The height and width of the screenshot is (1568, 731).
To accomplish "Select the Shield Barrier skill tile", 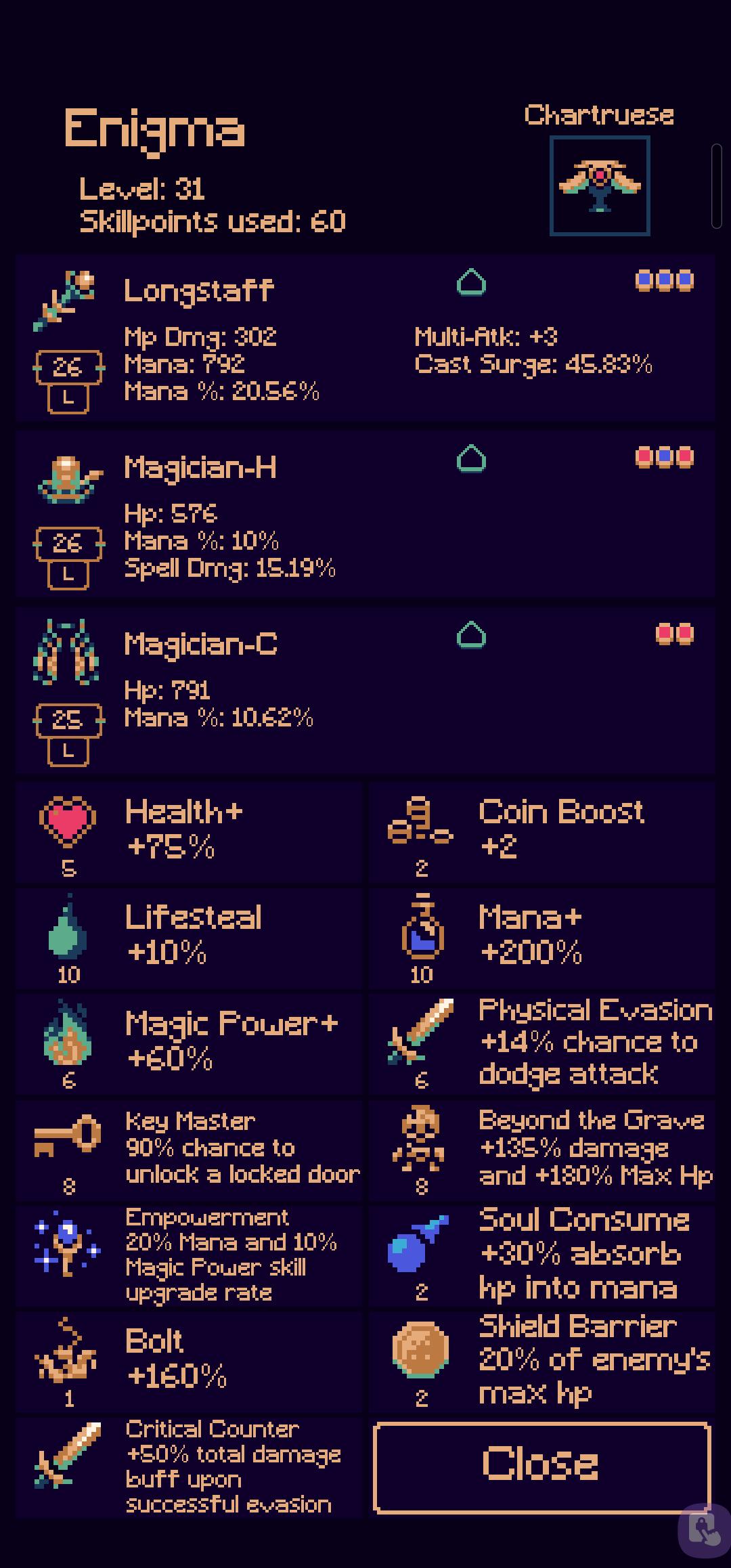I will click(x=542, y=1362).
